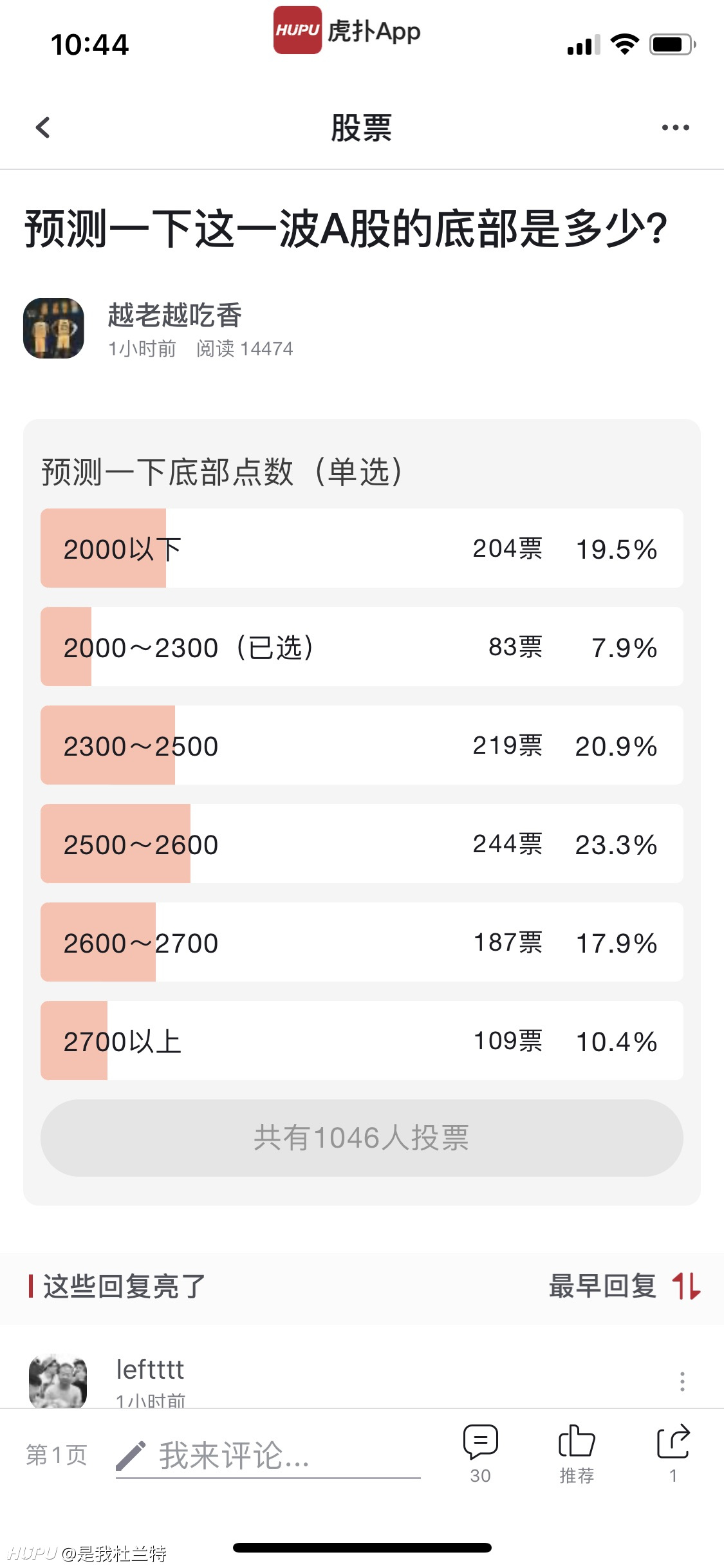Recommend this post with 推荐 thumb

pyautogui.click(x=577, y=1453)
